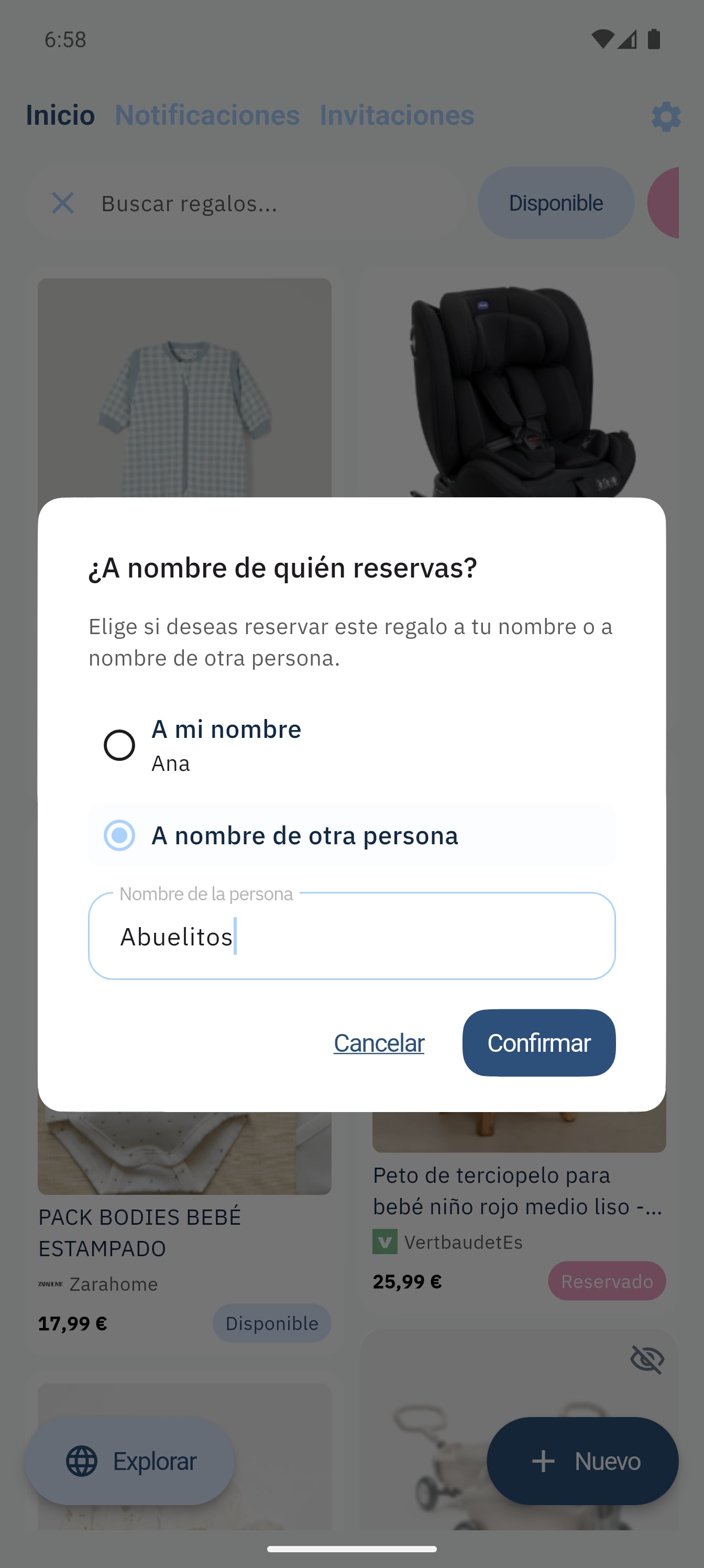The height and width of the screenshot is (1568, 704).
Task: Clear the search with the X icon
Action: (63, 203)
